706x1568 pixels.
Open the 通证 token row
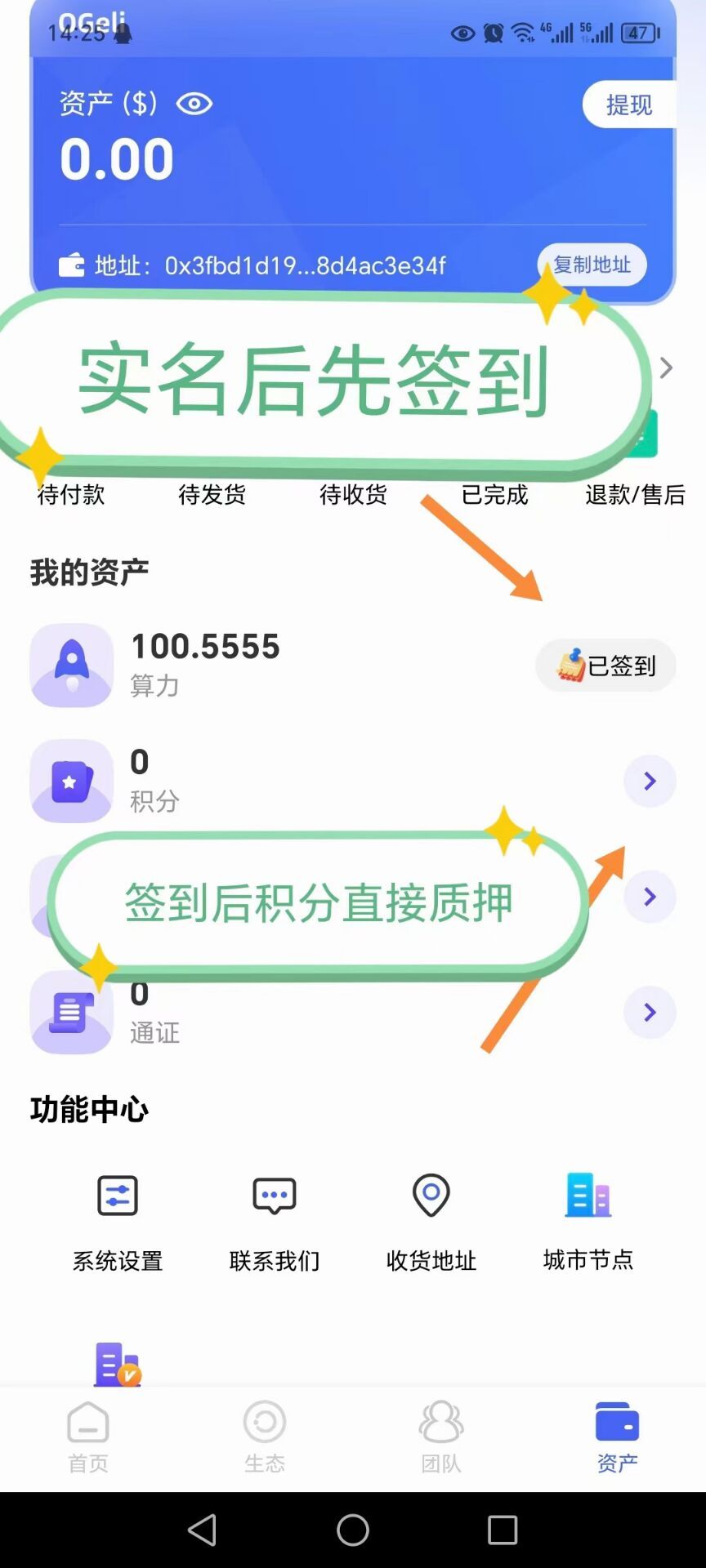pos(650,1013)
